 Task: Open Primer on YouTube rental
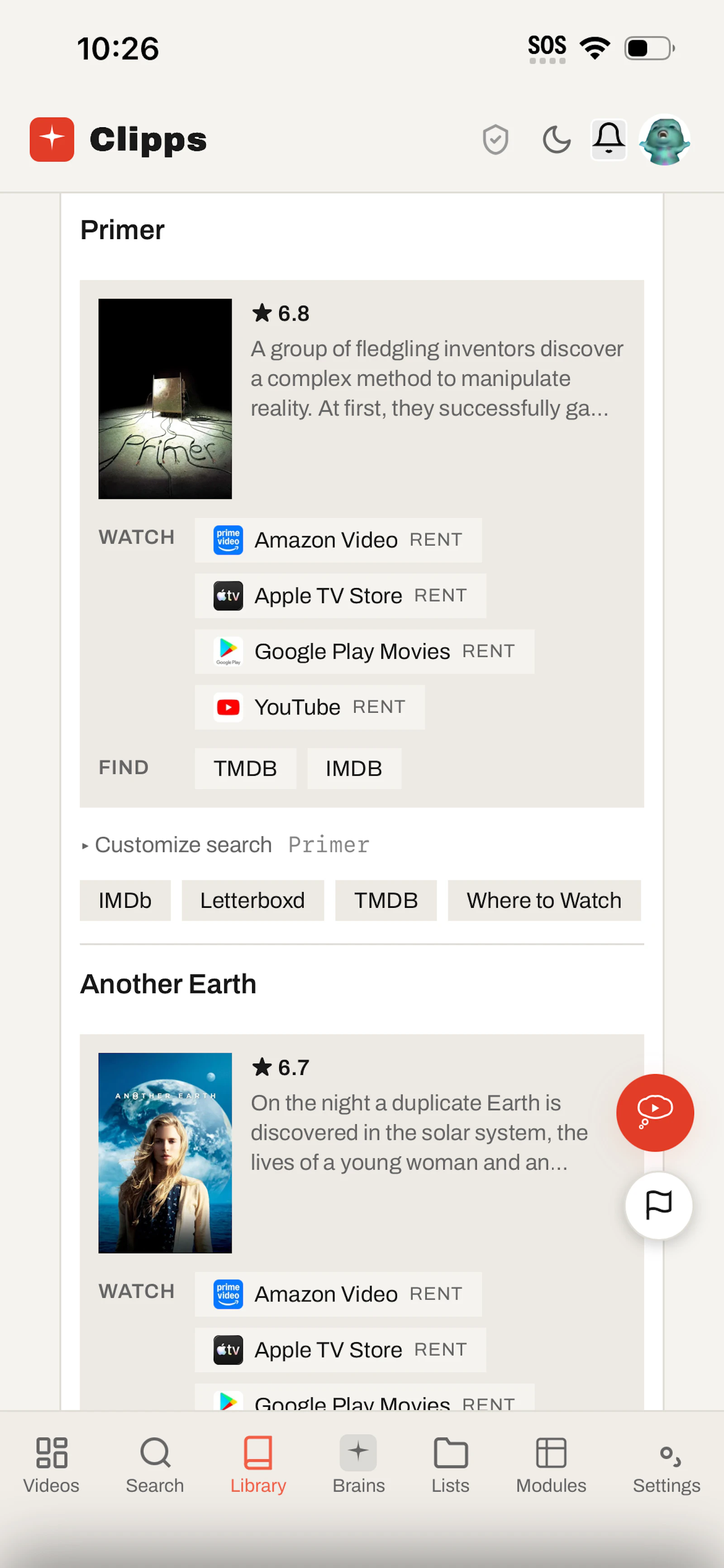[x=309, y=707]
